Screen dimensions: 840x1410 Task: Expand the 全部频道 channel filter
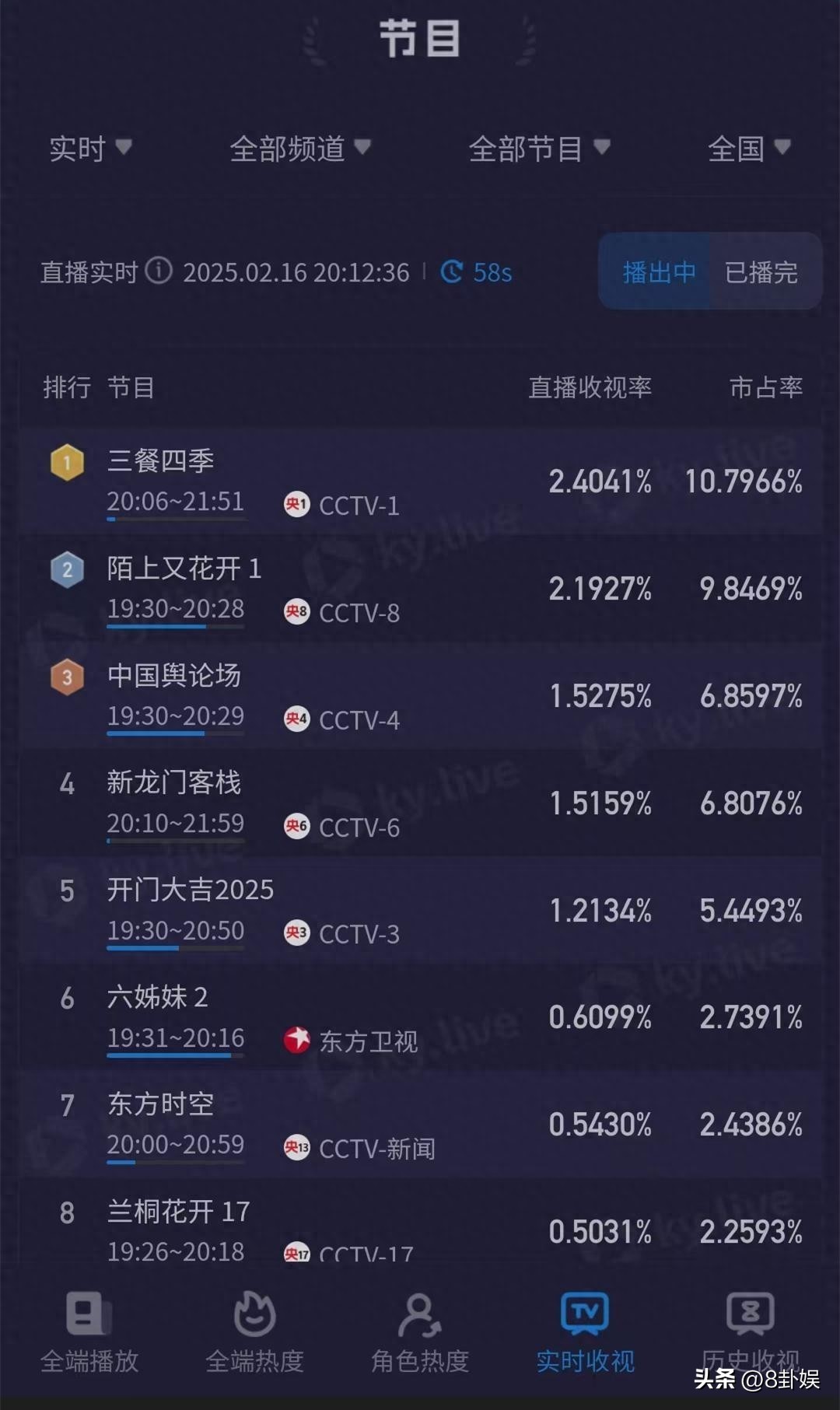pyautogui.click(x=299, y=148)
